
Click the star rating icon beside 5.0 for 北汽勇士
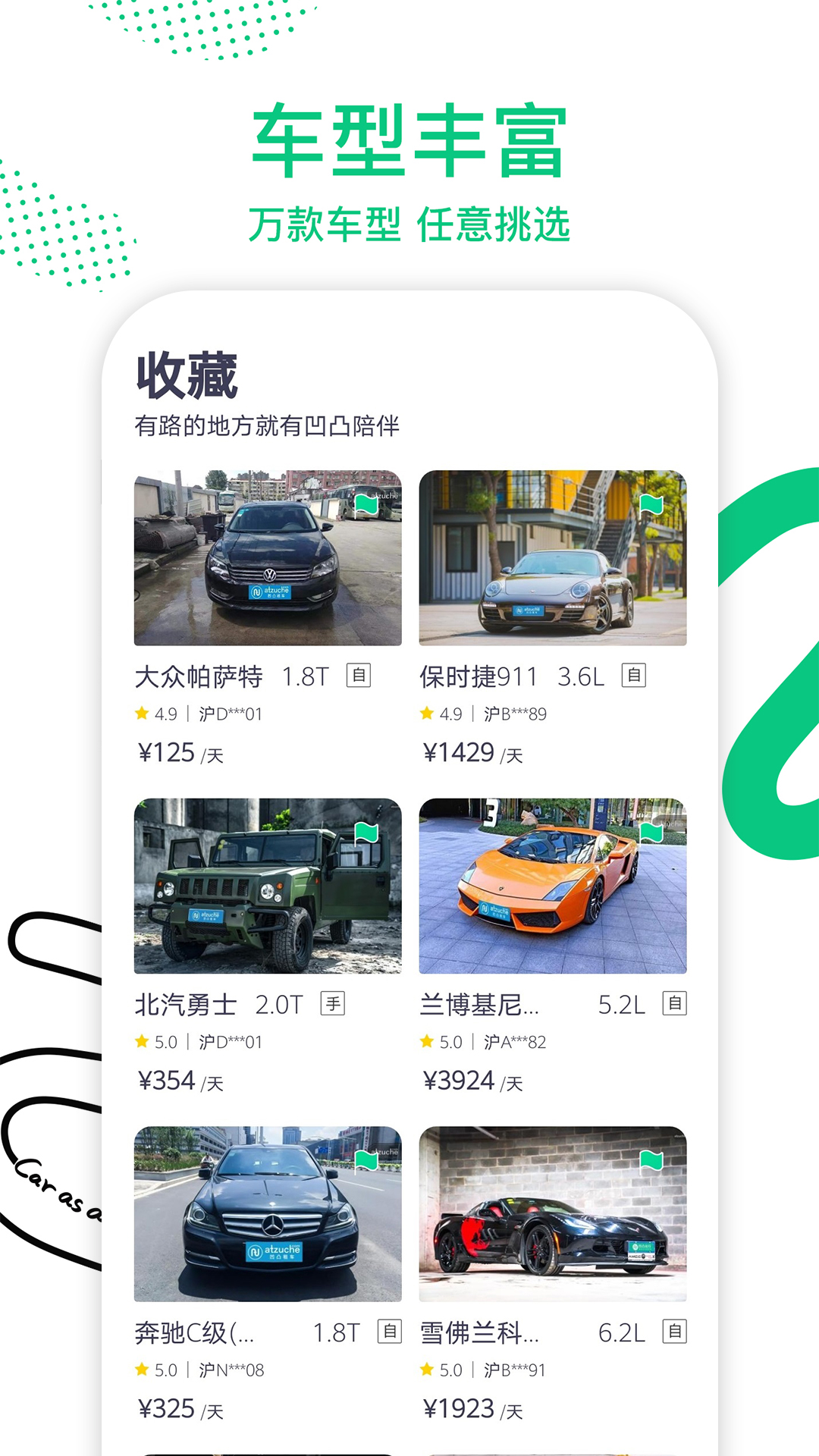coord(142,1042)
